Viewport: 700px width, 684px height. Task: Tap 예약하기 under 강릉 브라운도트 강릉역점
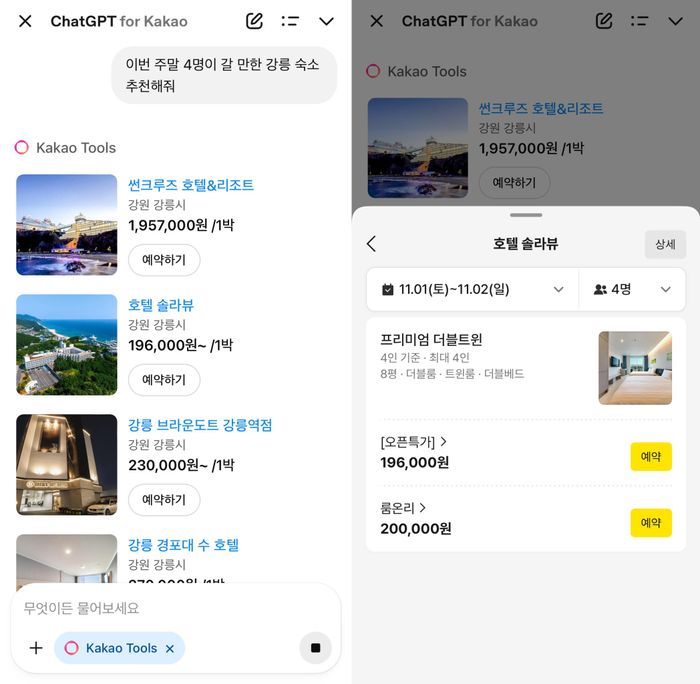click(164, 500)
